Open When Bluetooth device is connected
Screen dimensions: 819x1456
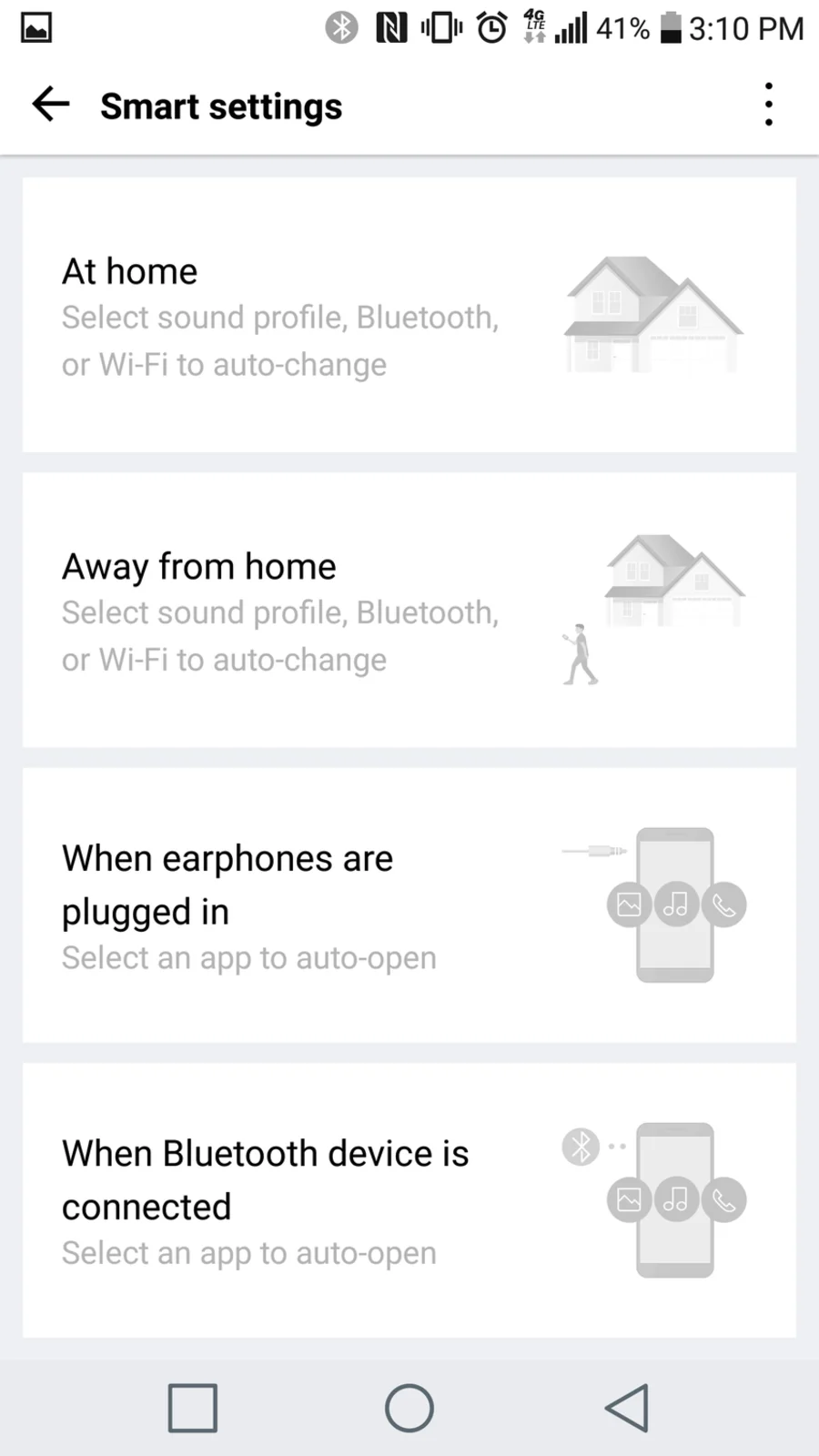coord(409,1199)
